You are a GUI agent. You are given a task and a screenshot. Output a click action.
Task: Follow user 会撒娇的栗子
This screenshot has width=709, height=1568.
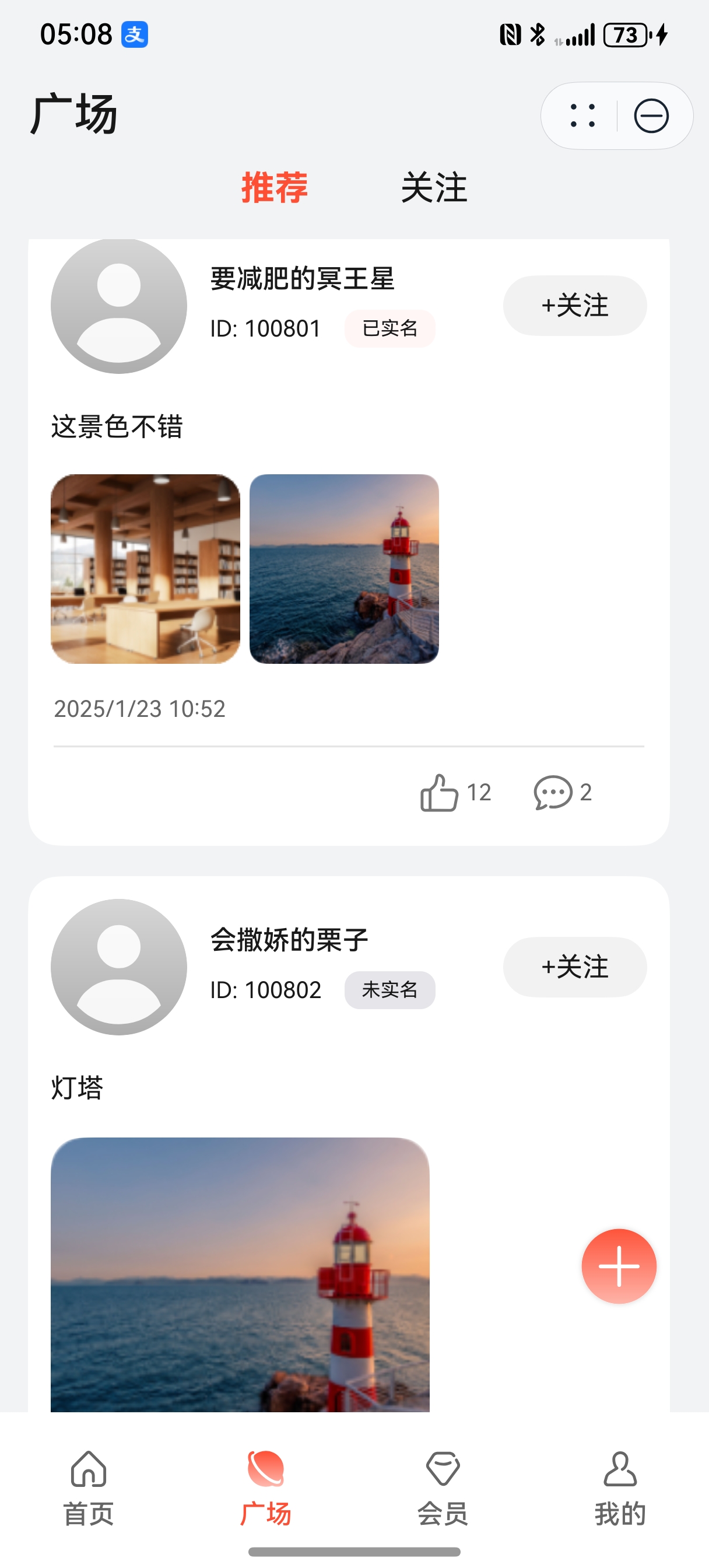(574, 967)
